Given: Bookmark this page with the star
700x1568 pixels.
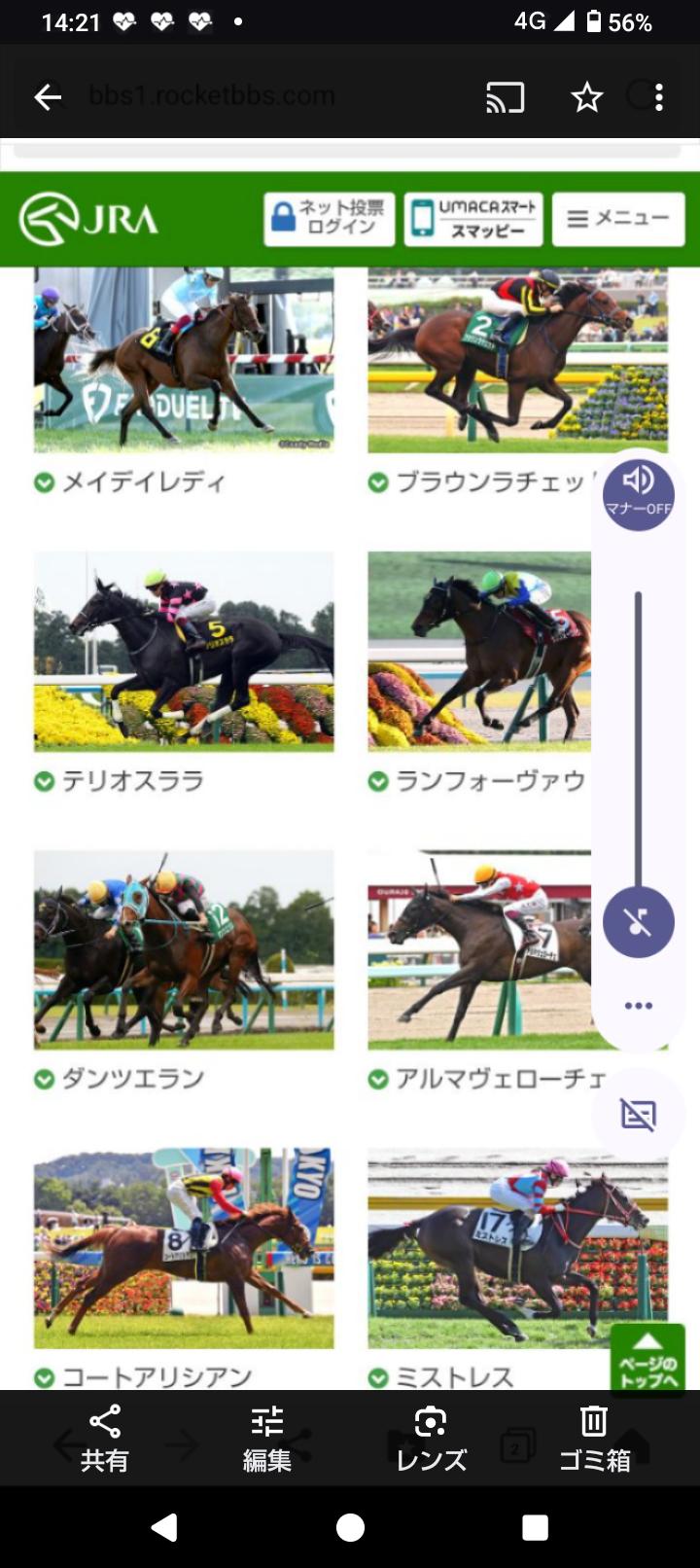Looking at the screenshot, I should point(586,97).
